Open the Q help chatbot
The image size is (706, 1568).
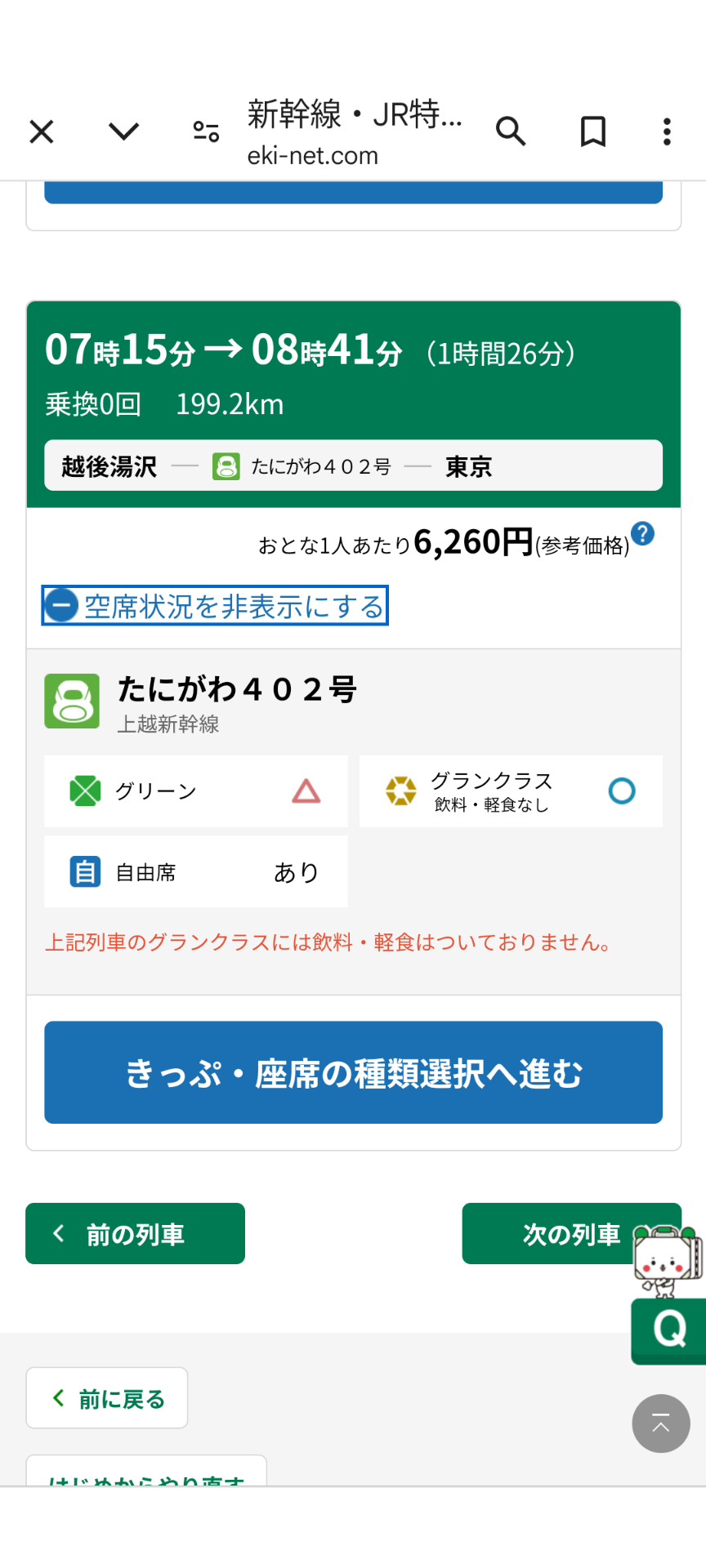point(668,1330)
